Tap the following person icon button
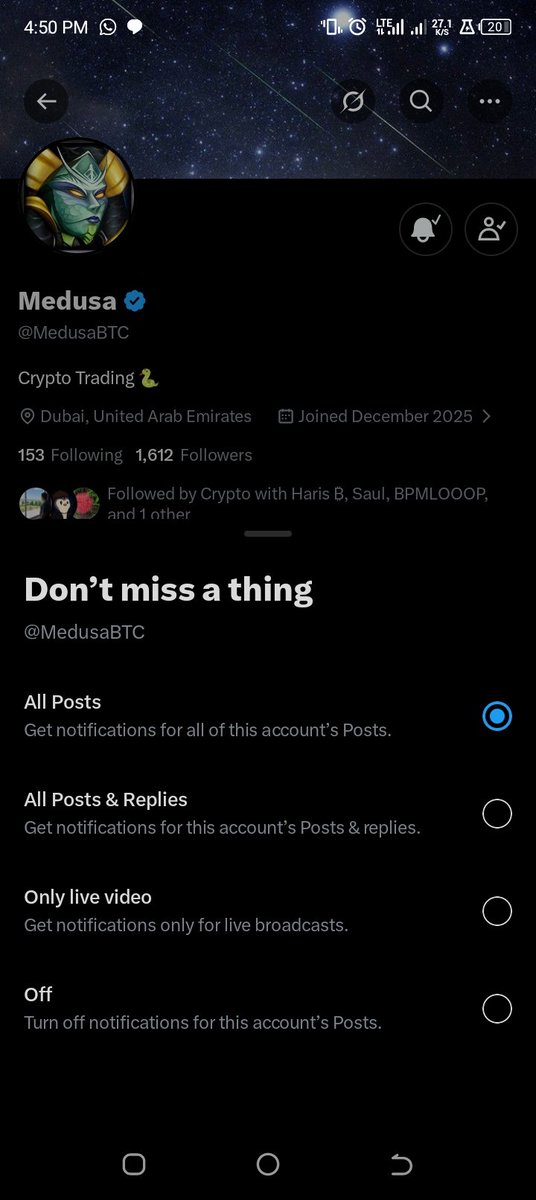 (x=491, y=229)
